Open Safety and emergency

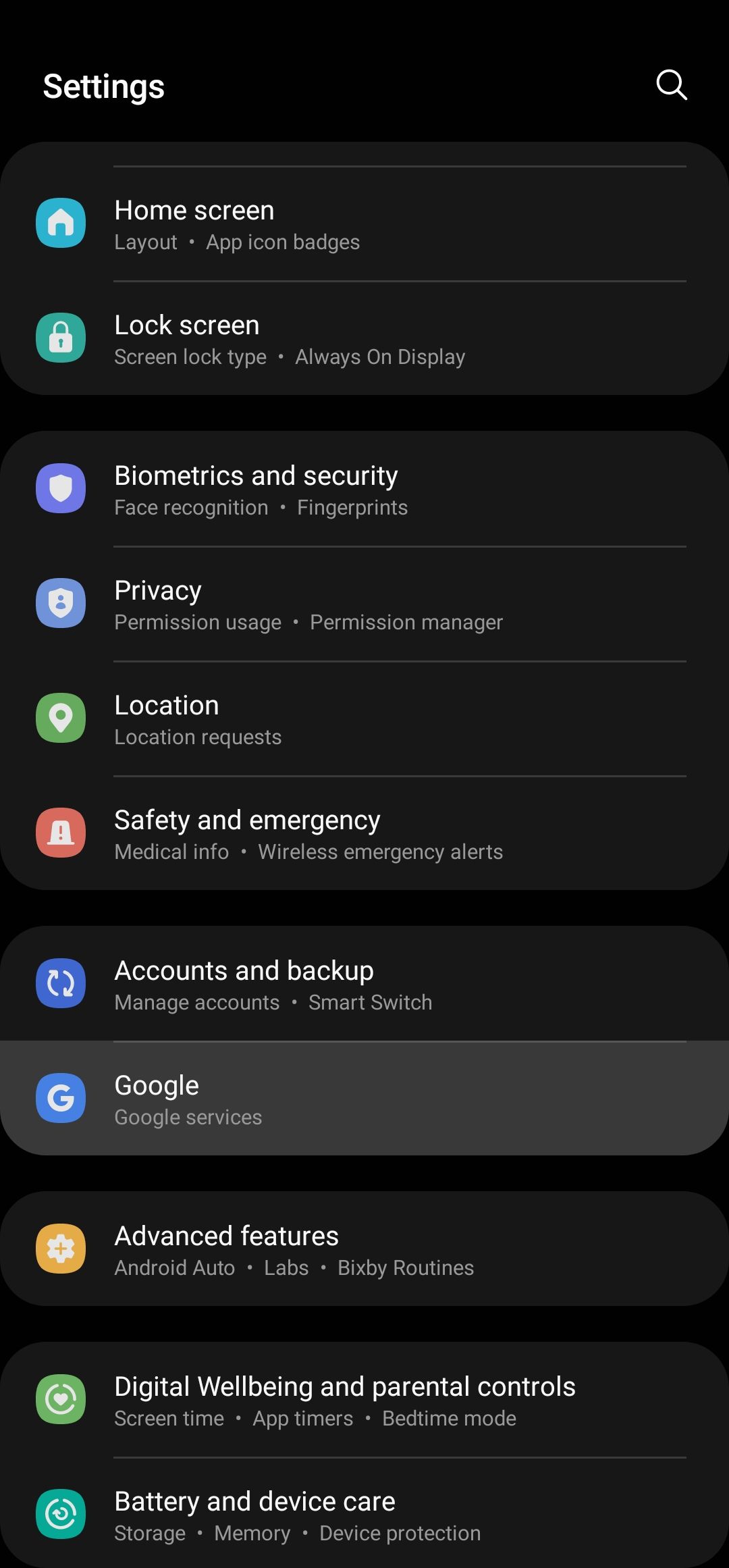point(364,833)
